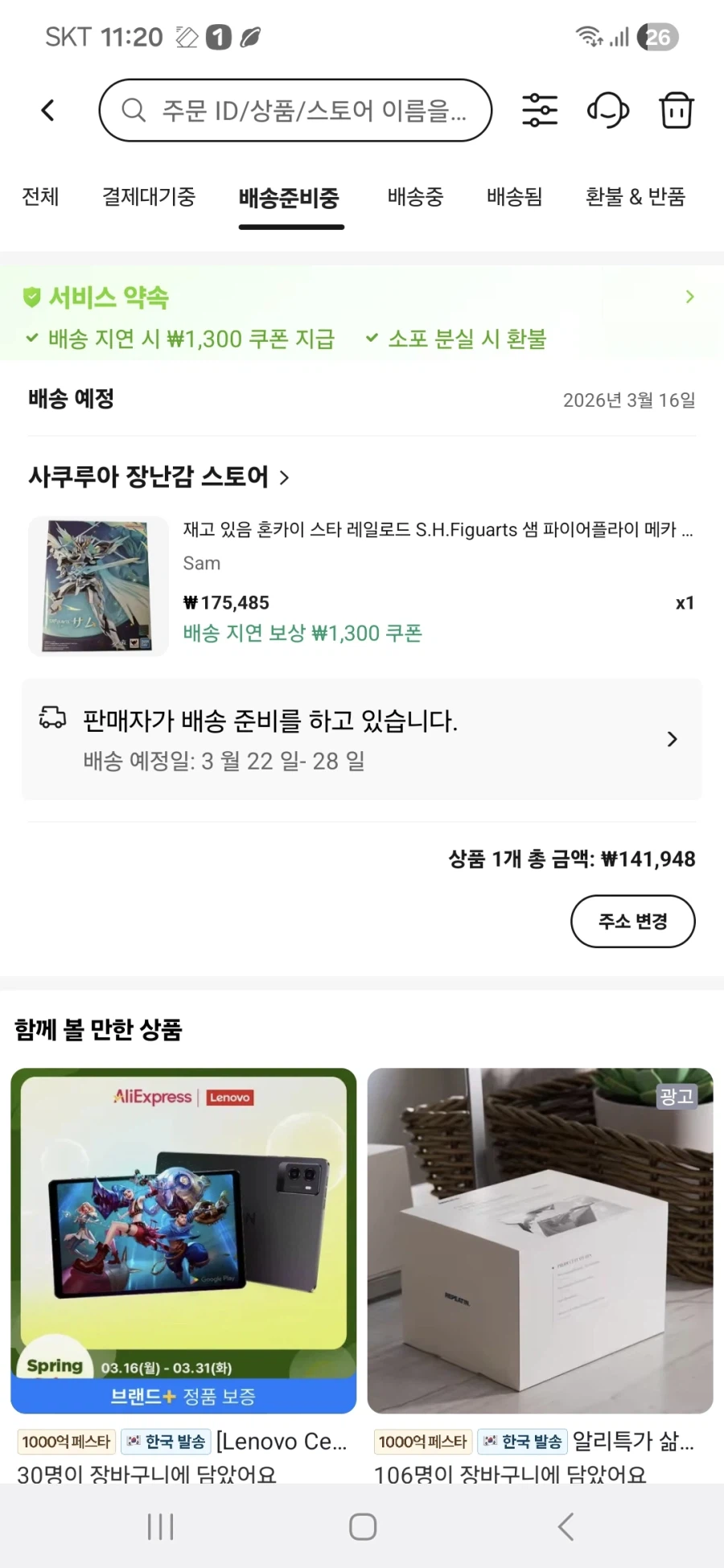Tap the search magnifier icon
The width and height of the screenshot is (724, 1568).
[134, 110]
